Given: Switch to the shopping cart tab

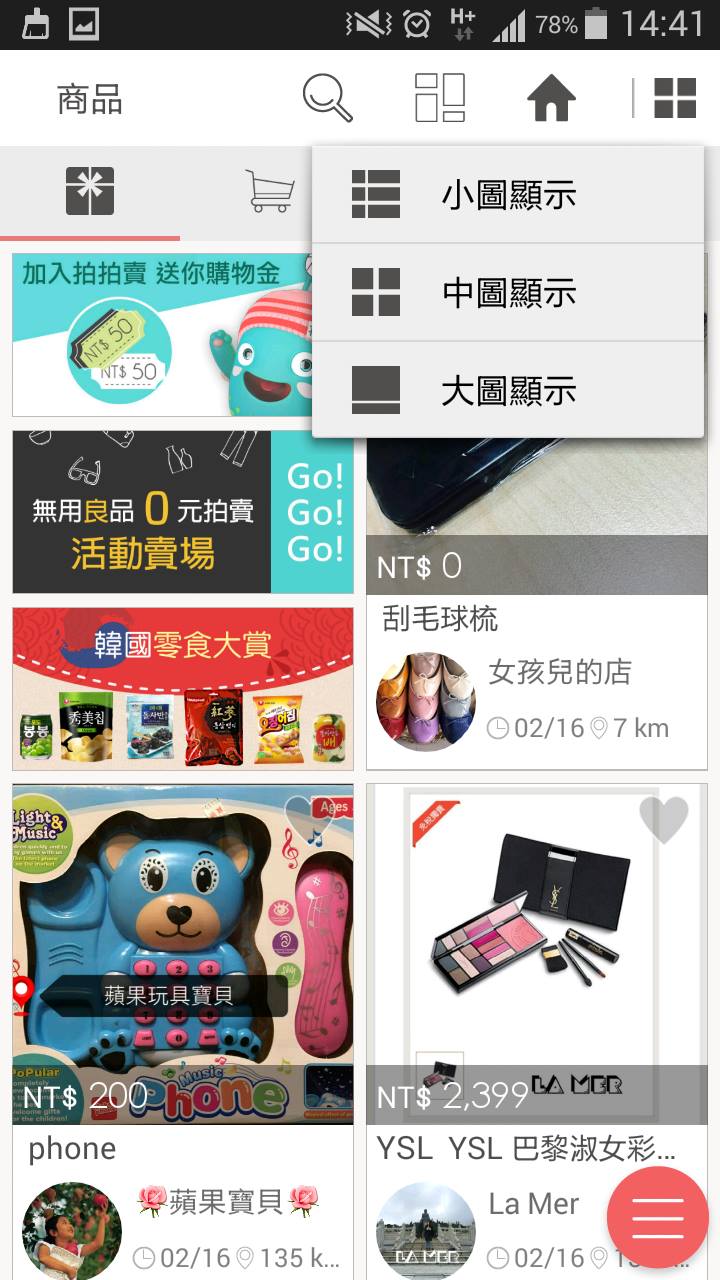Looking at the screenshot, I should [x=270, y=191].
